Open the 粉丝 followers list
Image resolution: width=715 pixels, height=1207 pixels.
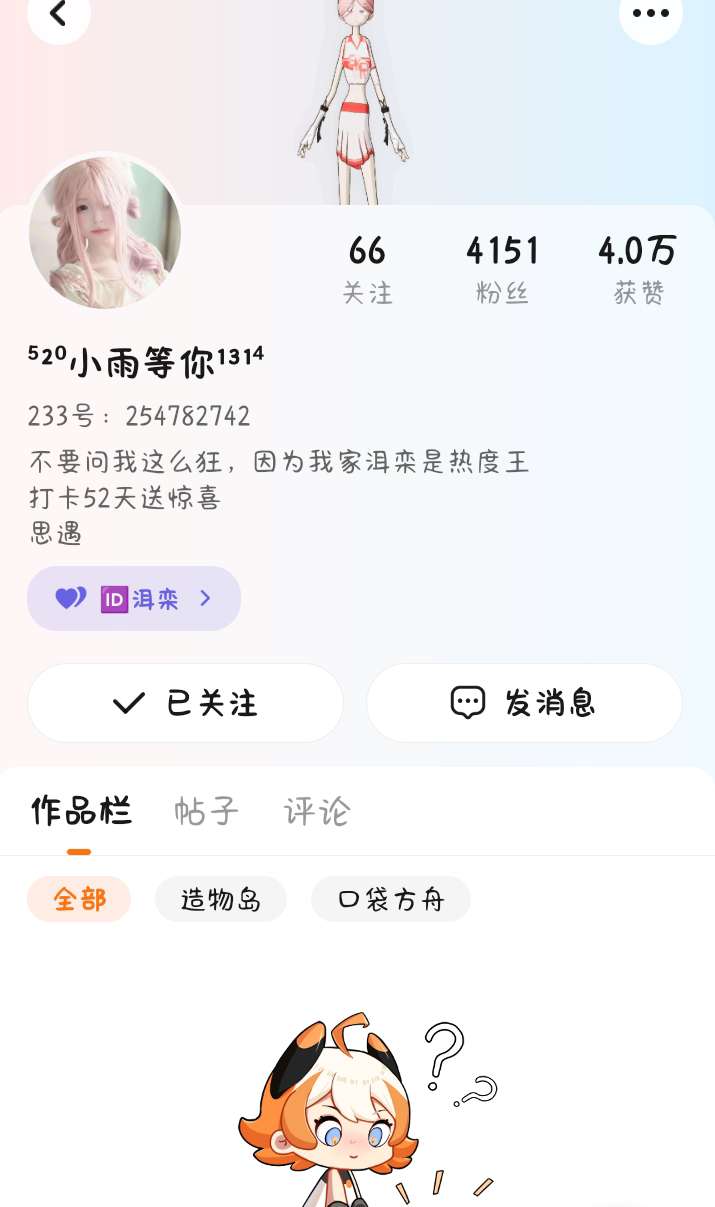502,268
